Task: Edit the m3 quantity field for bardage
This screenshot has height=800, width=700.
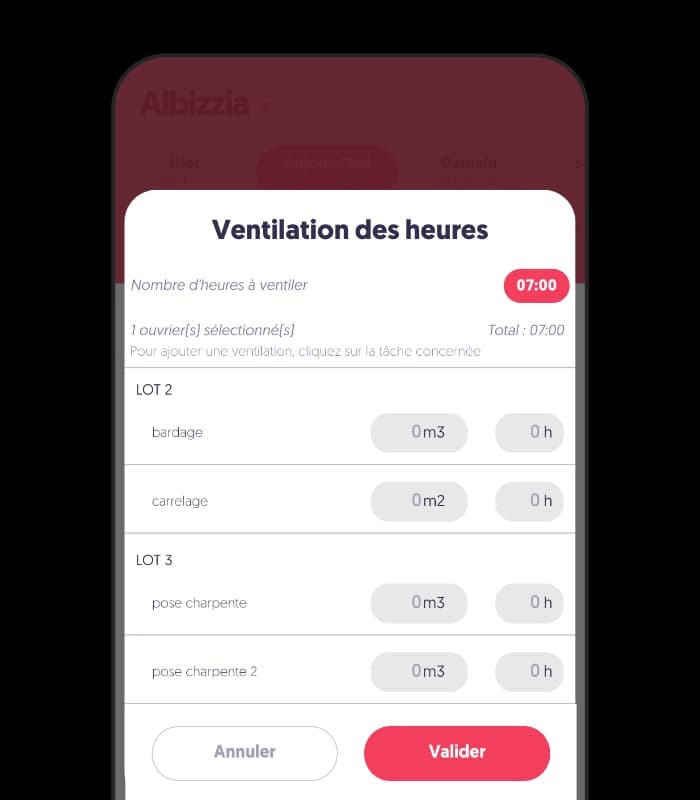Action: tap(419, 433)
